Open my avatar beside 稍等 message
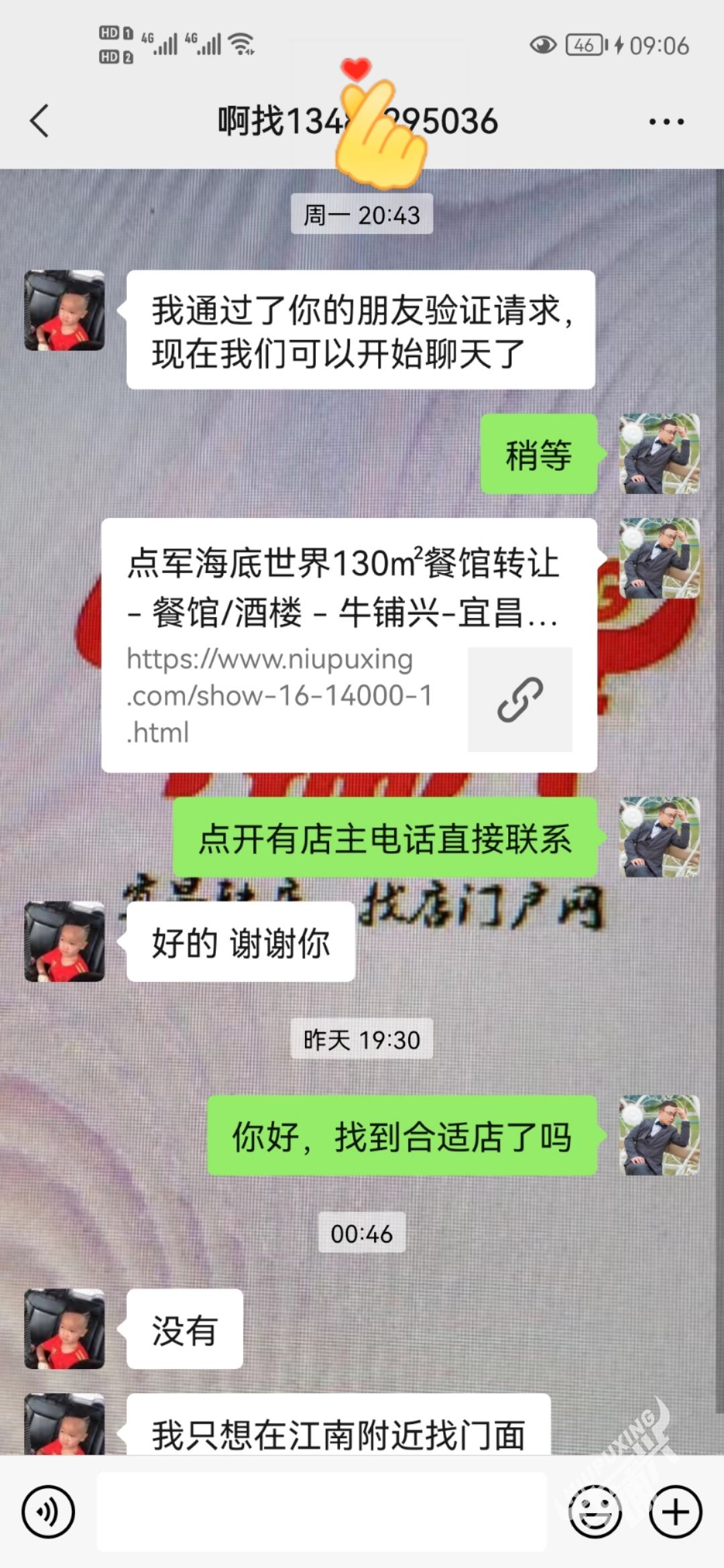 click(659, 454)
